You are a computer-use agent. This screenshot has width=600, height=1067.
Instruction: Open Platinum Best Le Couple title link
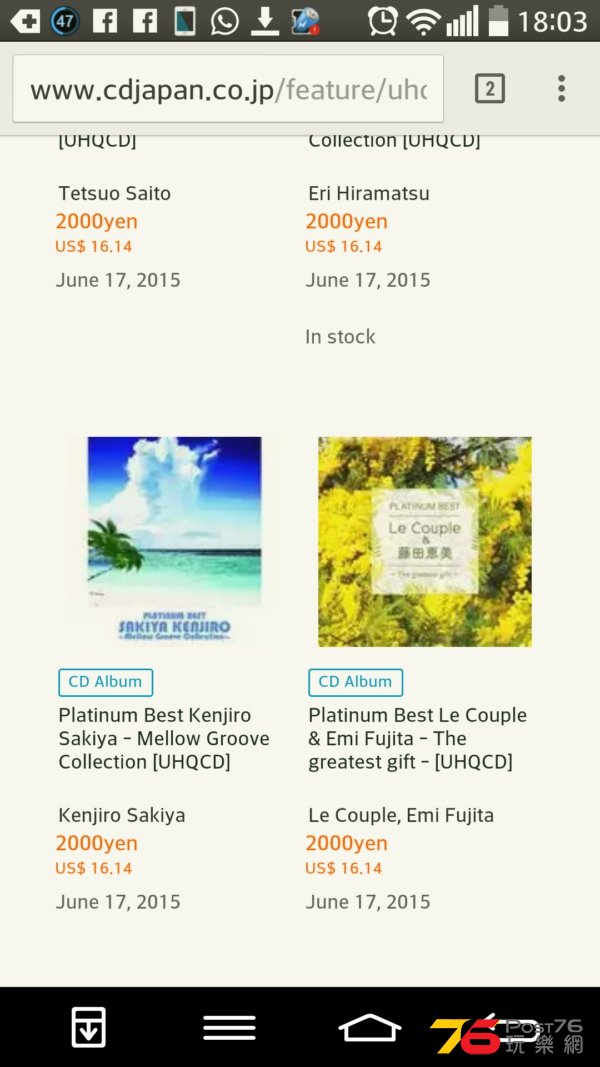tap(417, 738)
